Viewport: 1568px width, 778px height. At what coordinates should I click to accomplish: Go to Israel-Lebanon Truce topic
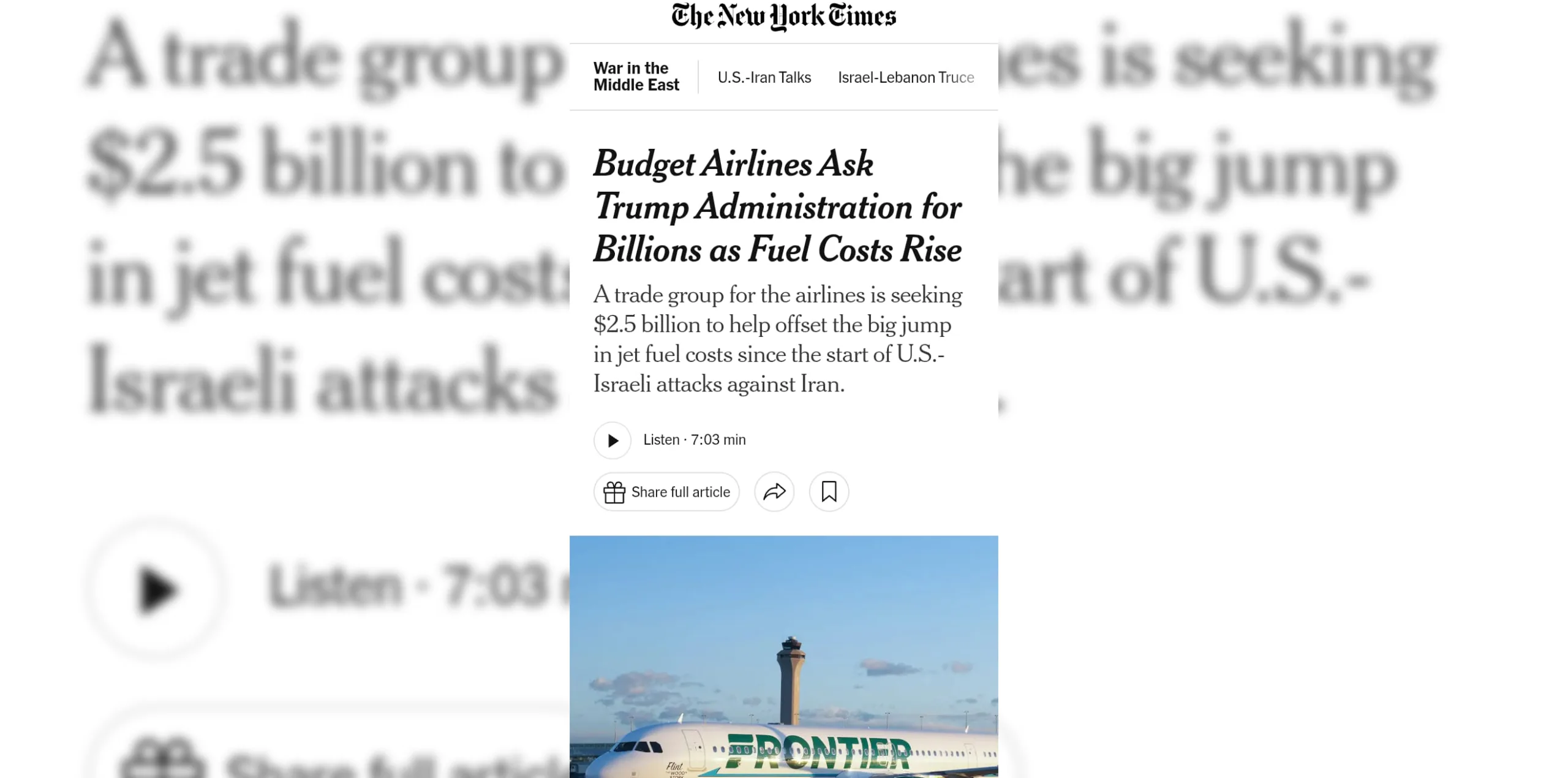[x=905, y=78]
